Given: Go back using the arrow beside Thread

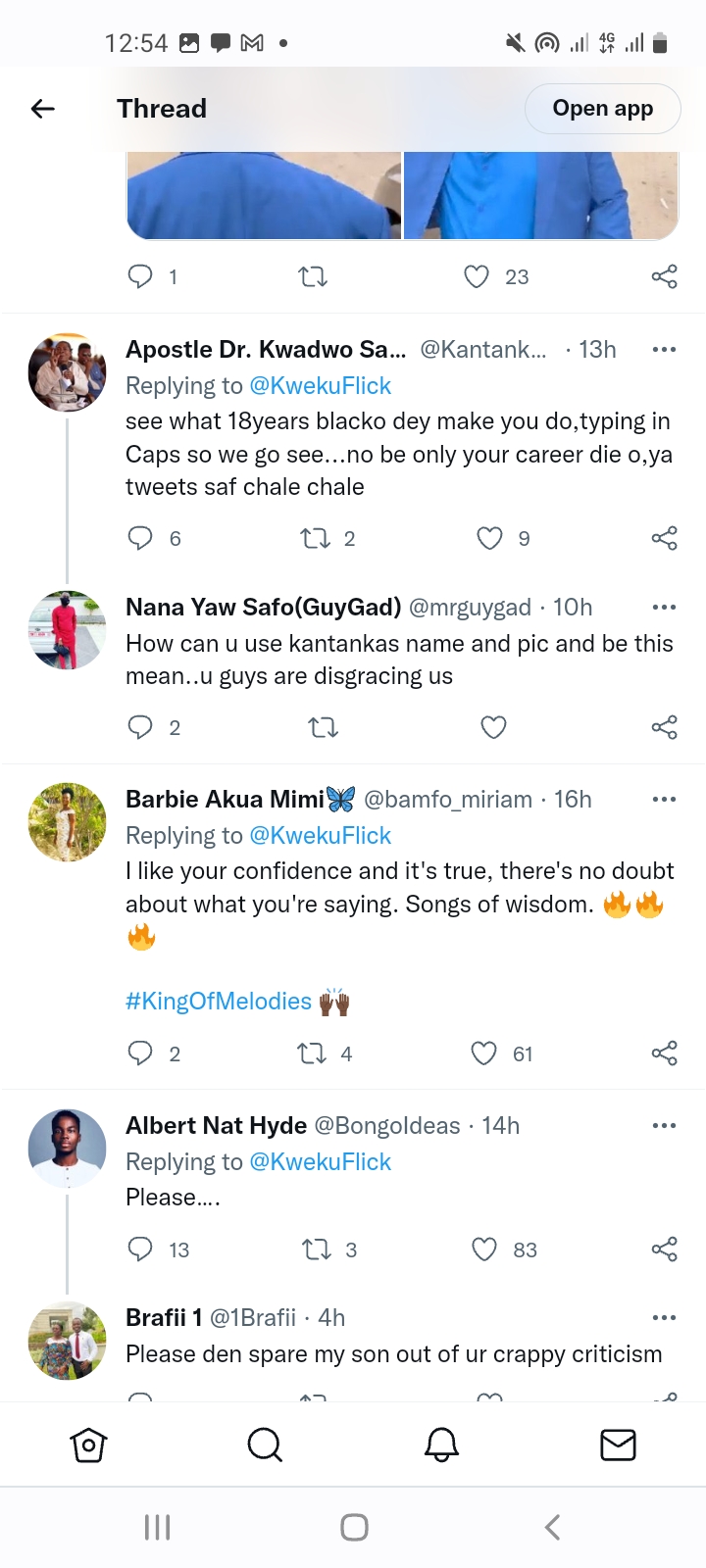Looking at the screenshot, I should click(x=43, y=109).
